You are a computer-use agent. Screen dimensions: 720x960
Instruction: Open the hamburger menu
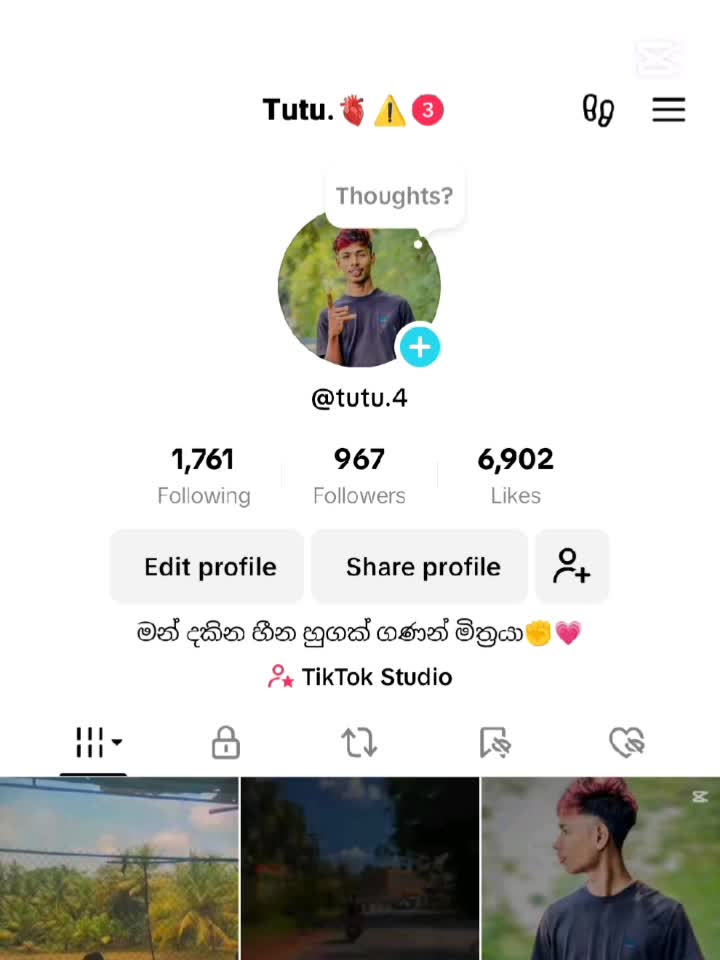(x=668, y=109)
